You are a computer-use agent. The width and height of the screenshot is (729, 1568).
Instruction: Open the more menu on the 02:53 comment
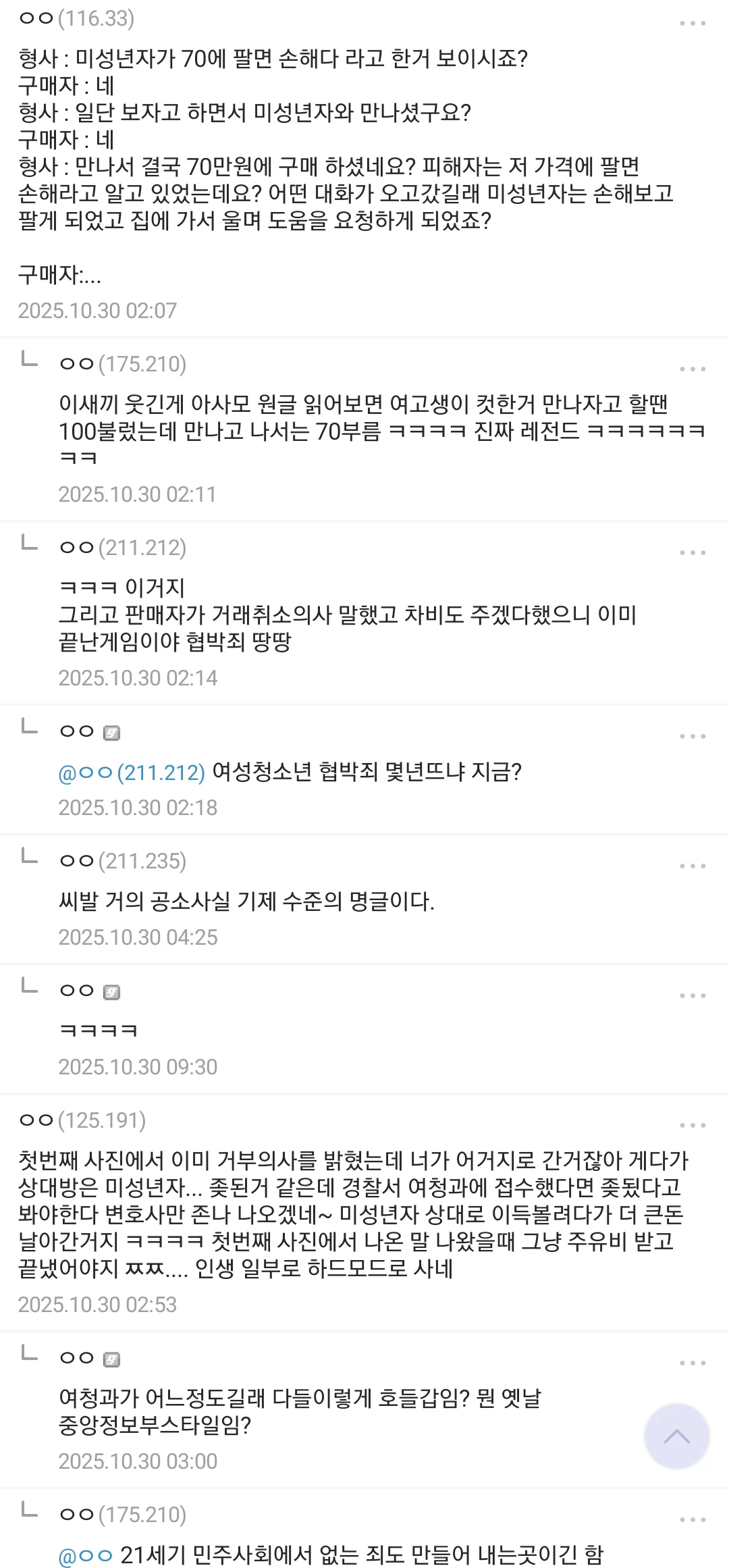pyautogui.click(x=693, y=1126)
